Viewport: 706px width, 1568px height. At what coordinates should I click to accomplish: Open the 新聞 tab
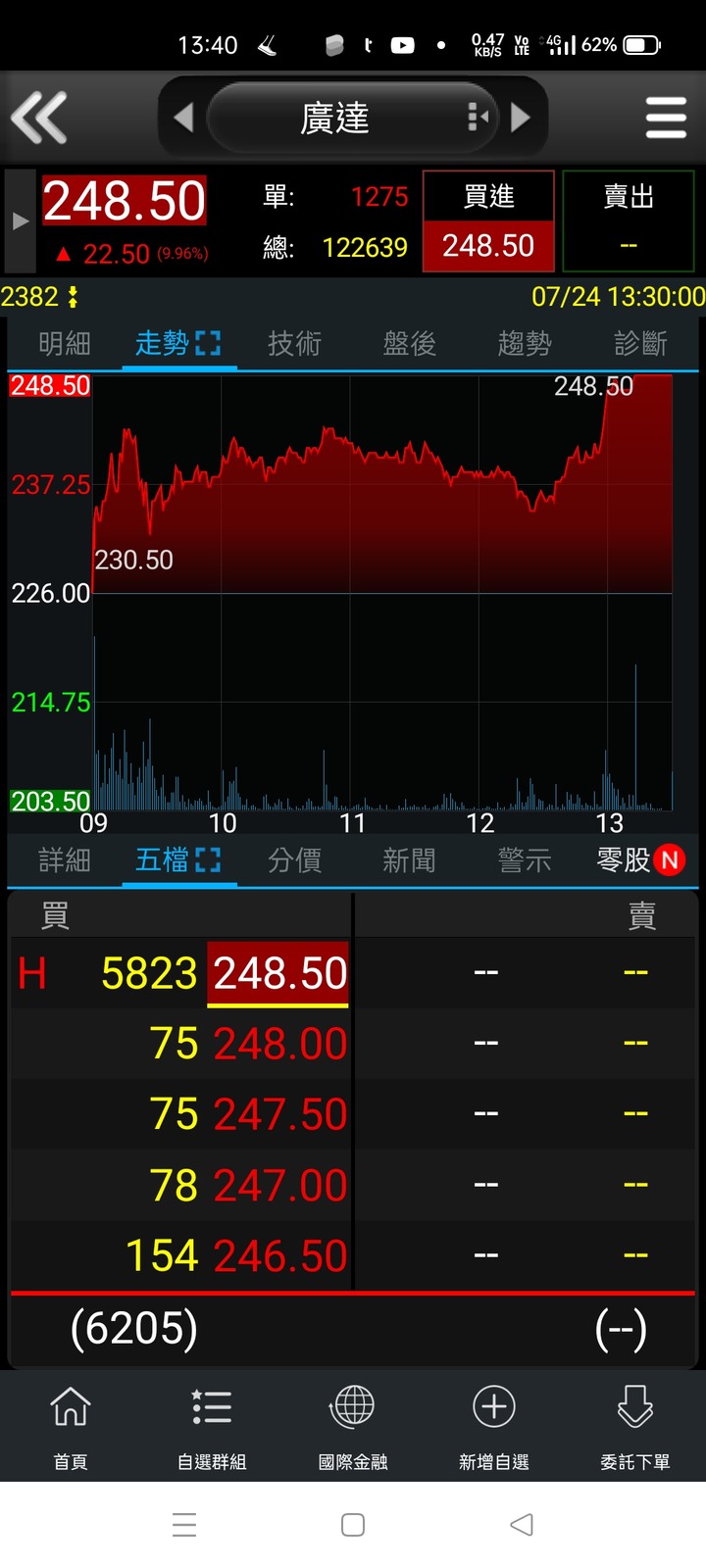click(409, 860)
